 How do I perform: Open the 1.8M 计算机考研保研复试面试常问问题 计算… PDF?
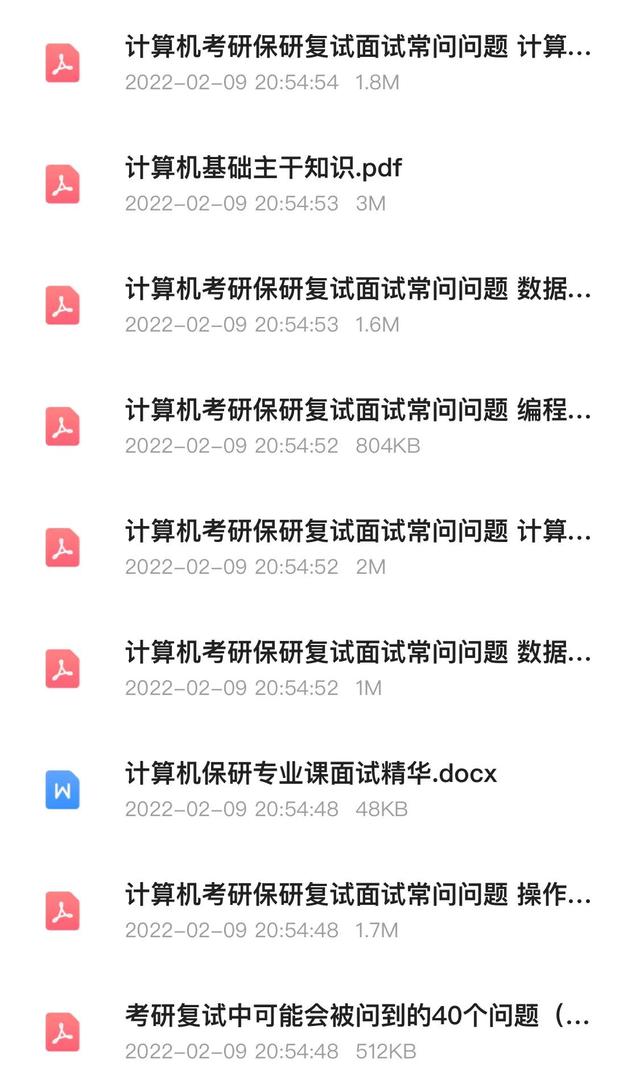[x=357, y=48]
